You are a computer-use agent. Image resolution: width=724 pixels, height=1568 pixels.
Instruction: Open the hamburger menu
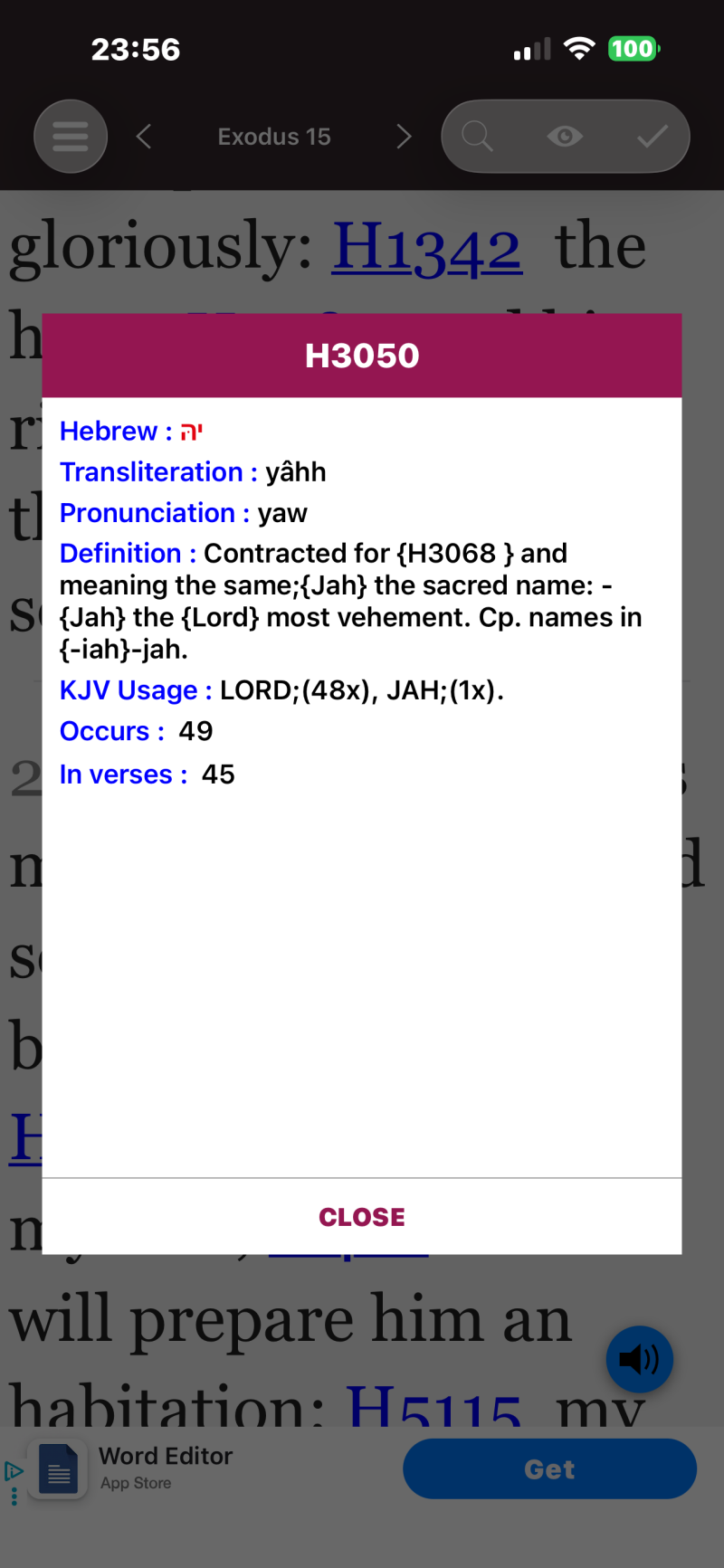[x=71, y=137]
